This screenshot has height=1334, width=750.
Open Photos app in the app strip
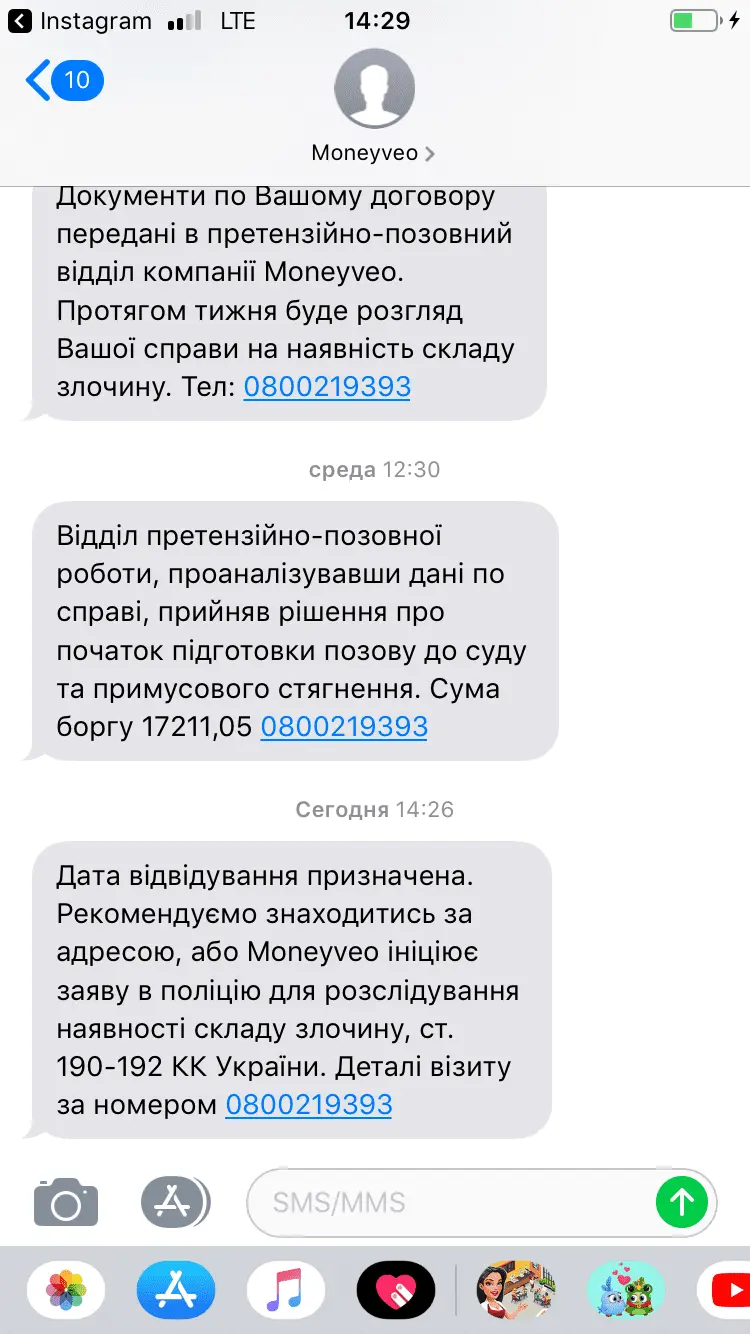(x=66, y=1291)
